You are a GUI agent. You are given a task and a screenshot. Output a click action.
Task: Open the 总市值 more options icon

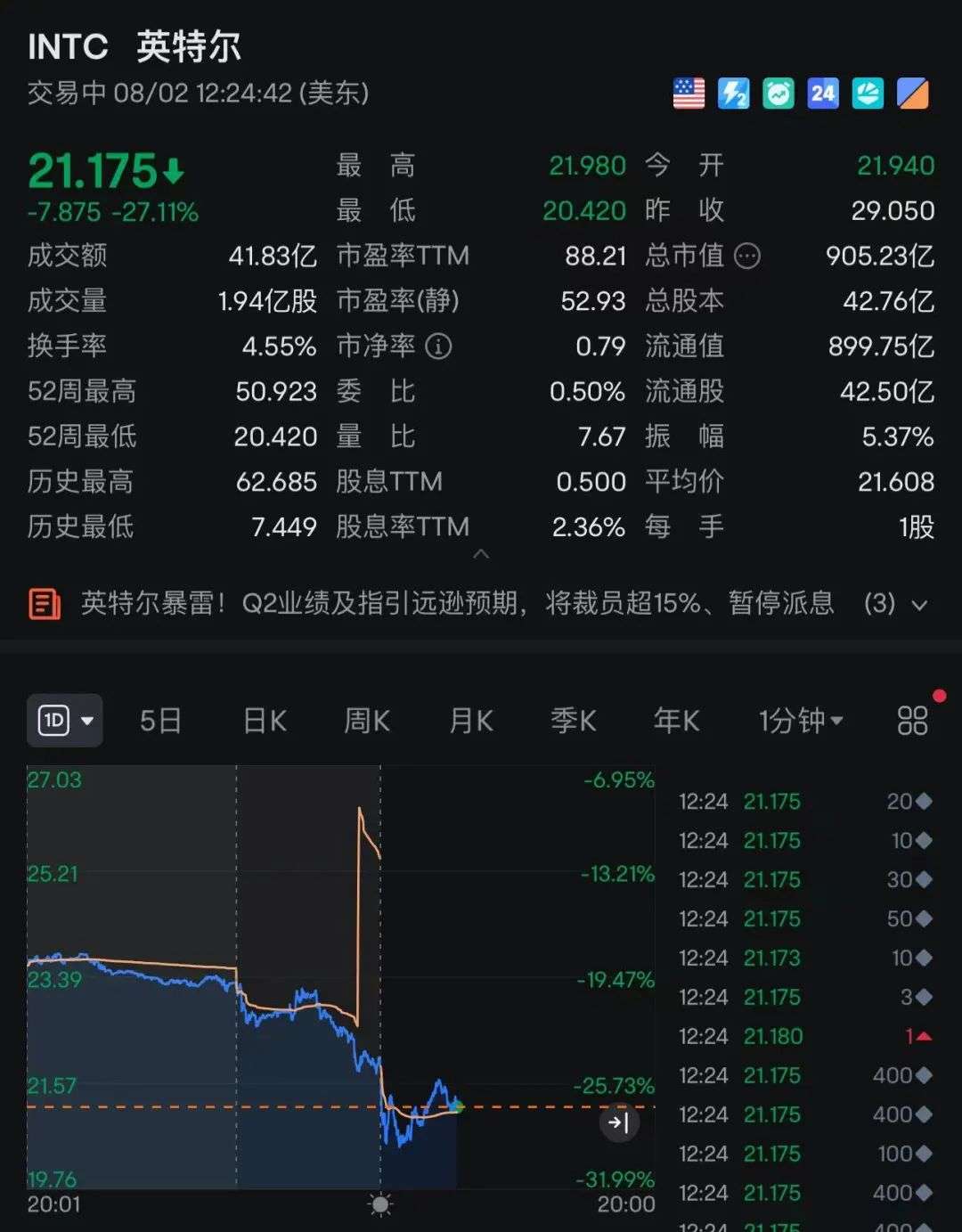coord(746,257)
